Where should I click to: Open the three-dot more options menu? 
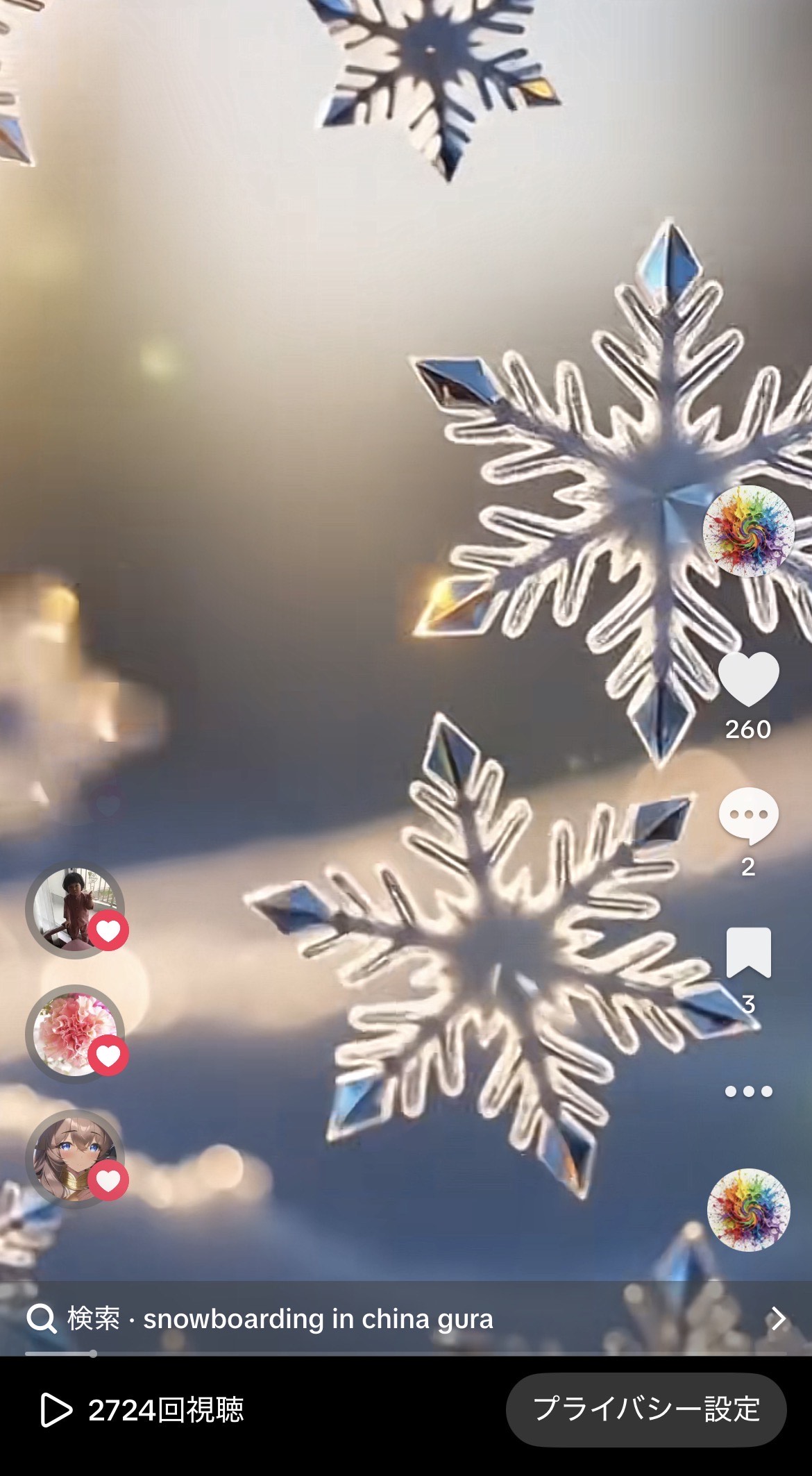click(x=748, y=1091)
